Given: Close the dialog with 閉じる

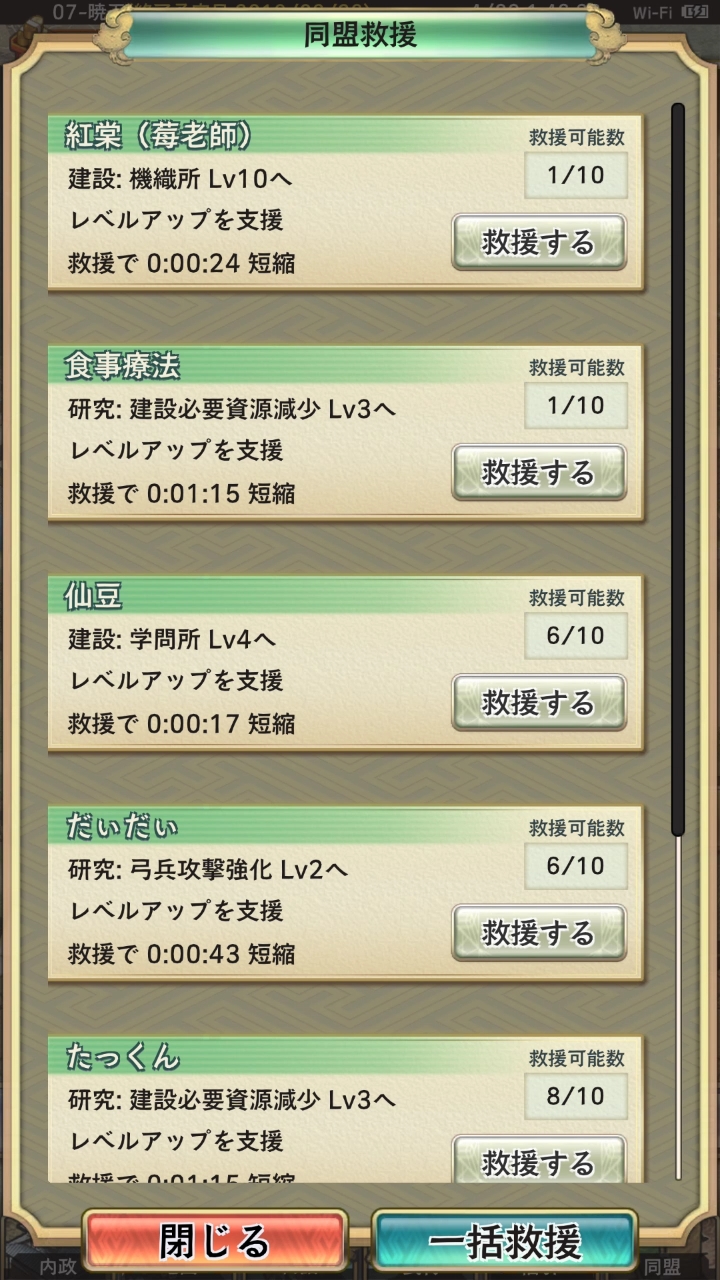Looking at the screenshot, I should pos(215,1241).
